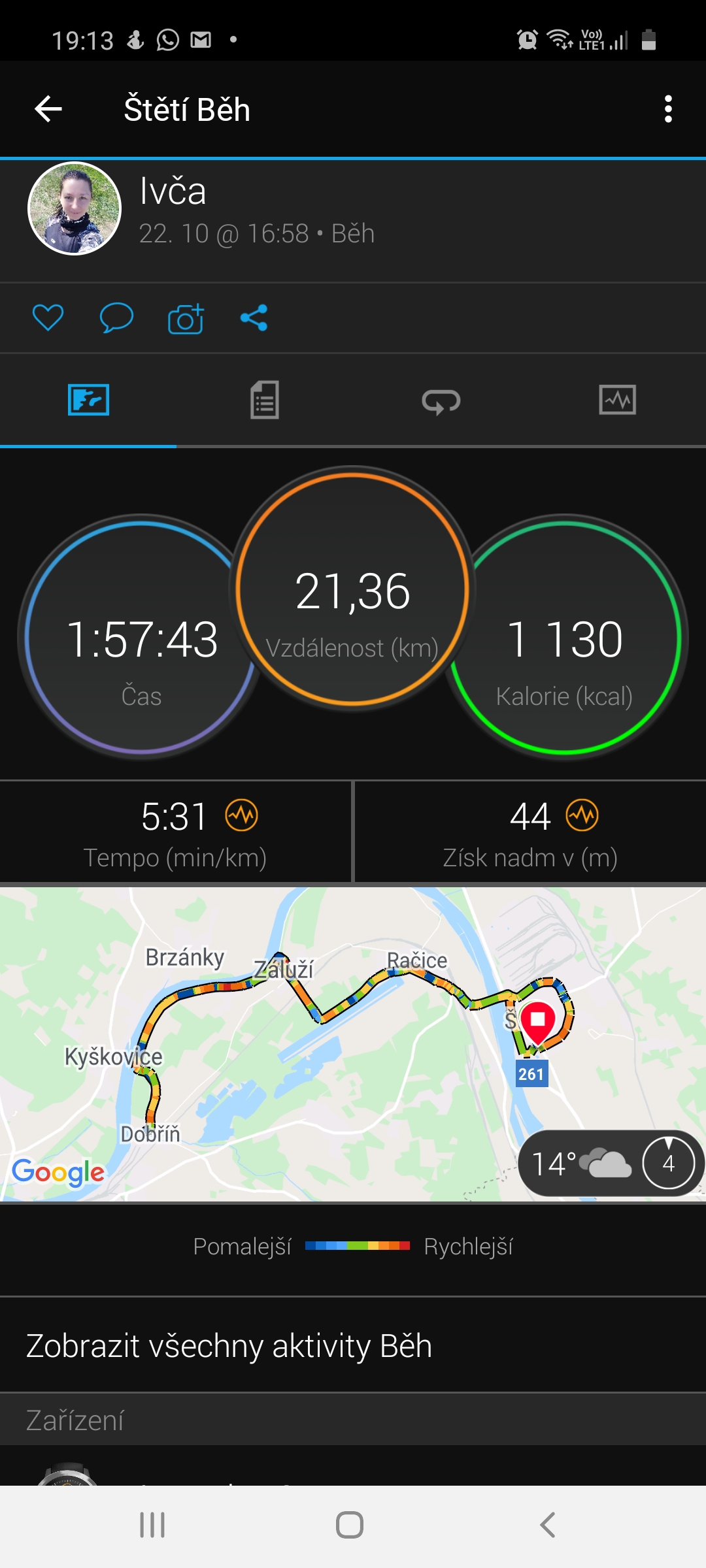Switch to the charts tab

click(618, 400)
